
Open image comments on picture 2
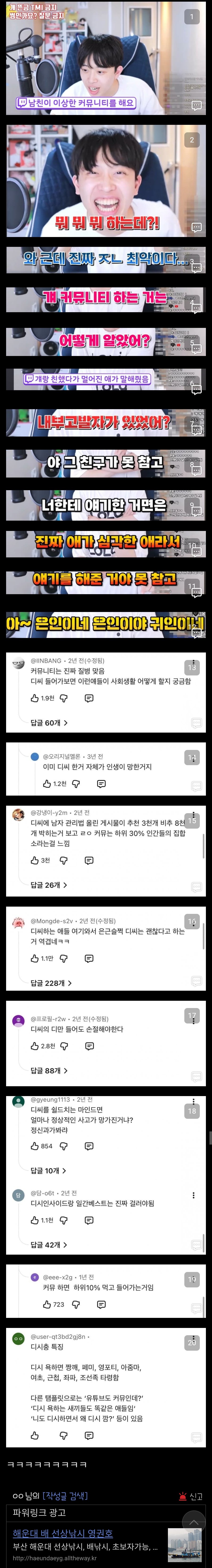pos(196,228)
